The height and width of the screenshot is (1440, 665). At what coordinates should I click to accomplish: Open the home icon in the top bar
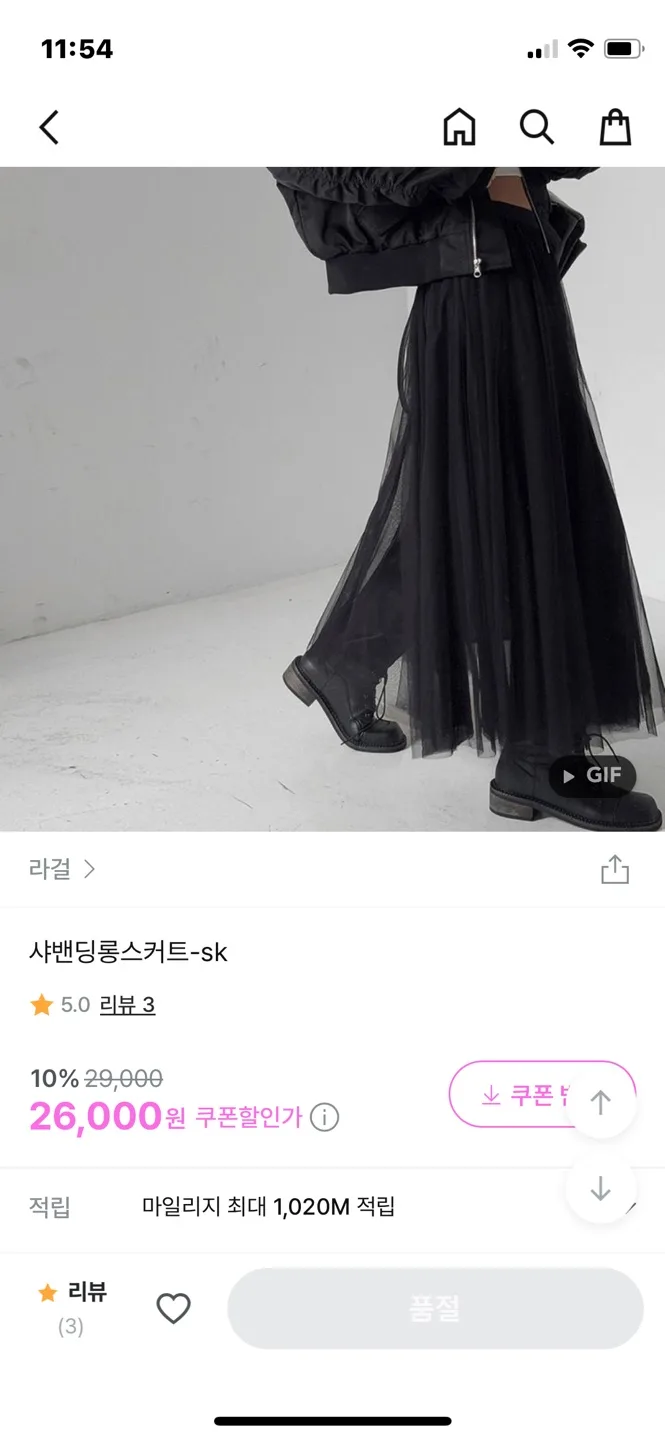tap(459, 127)
